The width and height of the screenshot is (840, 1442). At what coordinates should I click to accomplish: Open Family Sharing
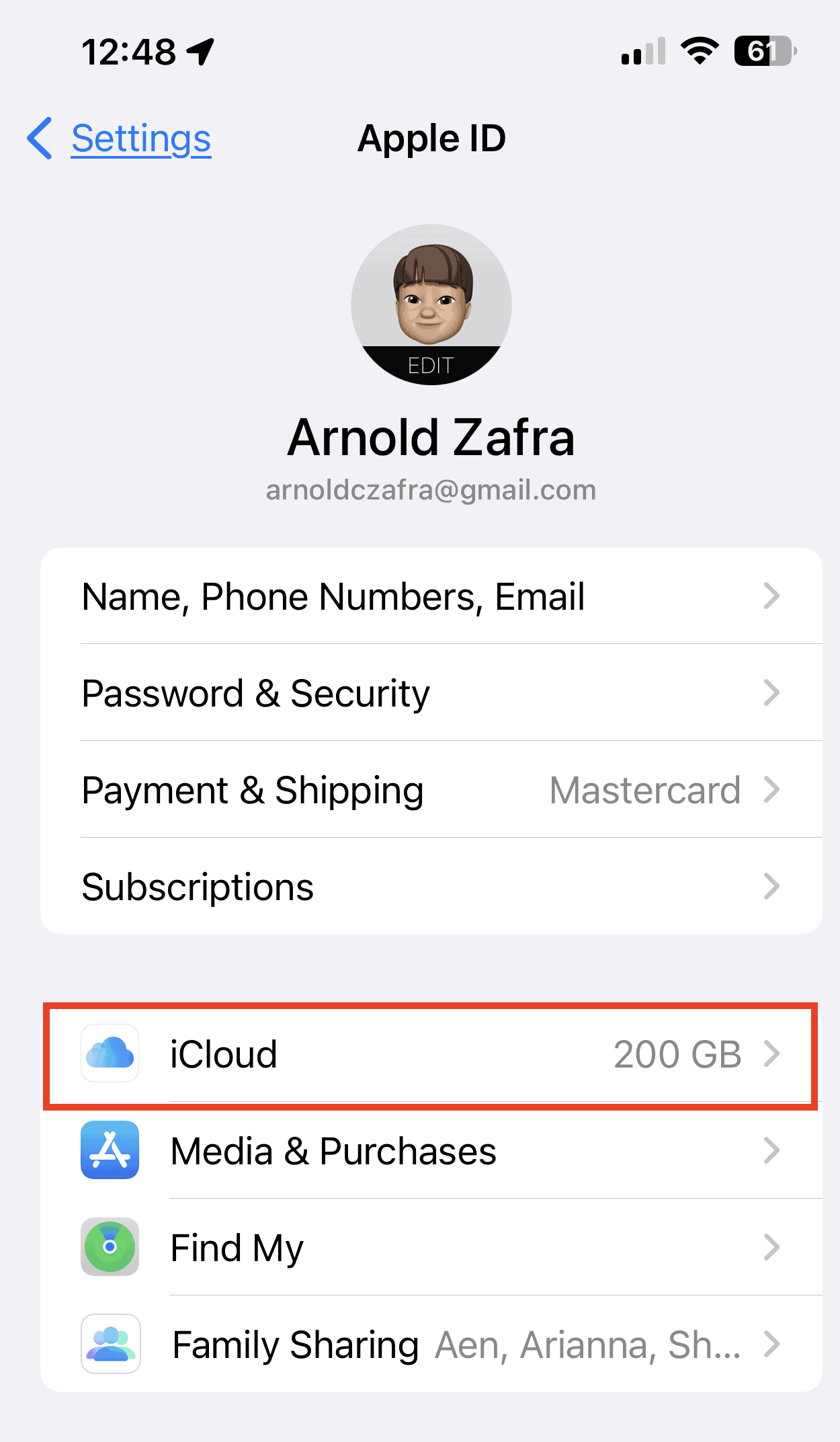pyautogui.click(x=430, y=1344)
